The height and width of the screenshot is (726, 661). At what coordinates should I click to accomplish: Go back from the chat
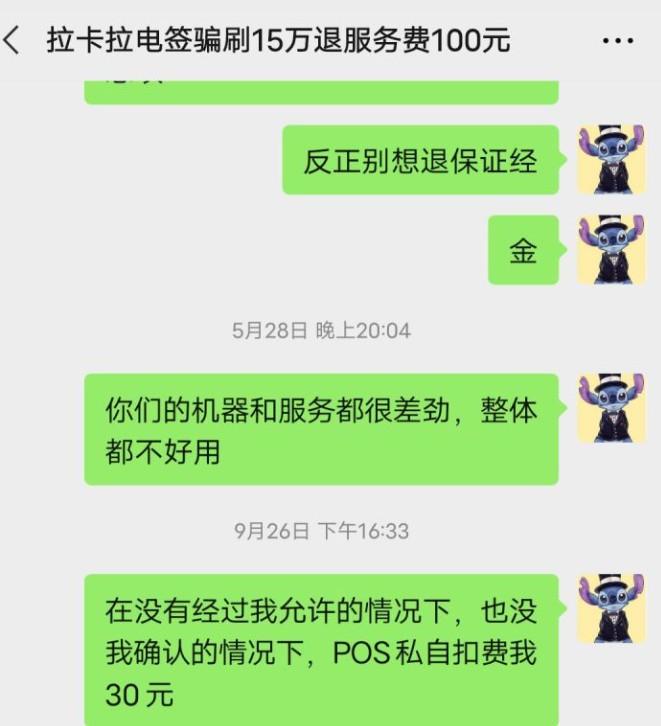(x=14, y=41)
